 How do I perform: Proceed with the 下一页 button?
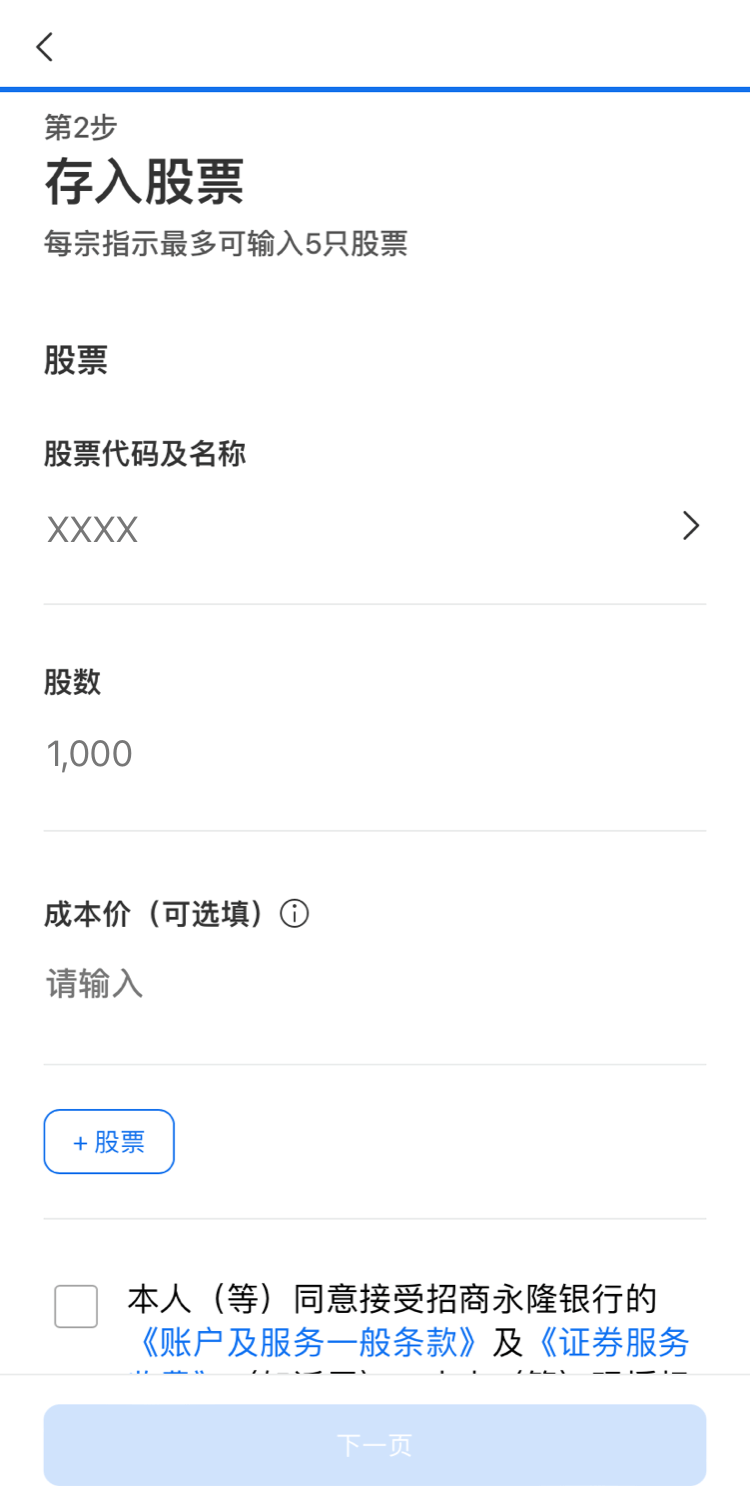pos(374,1444)
